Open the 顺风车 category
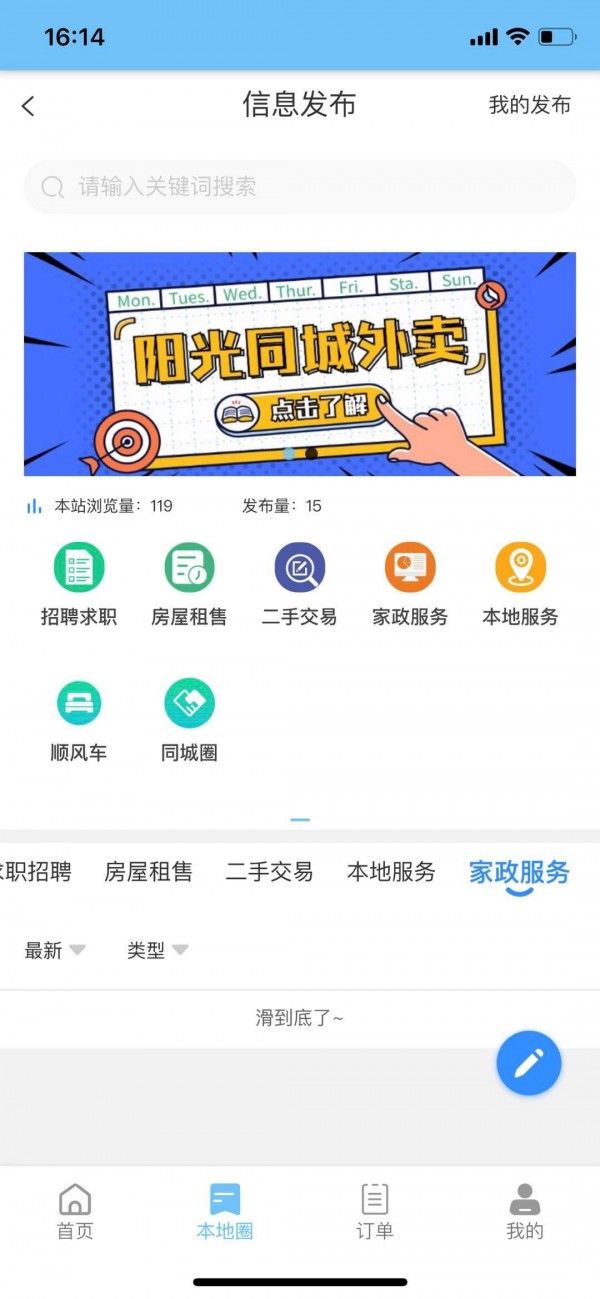600x1299 pixels. pyautogui.click(x=79, y=704)
